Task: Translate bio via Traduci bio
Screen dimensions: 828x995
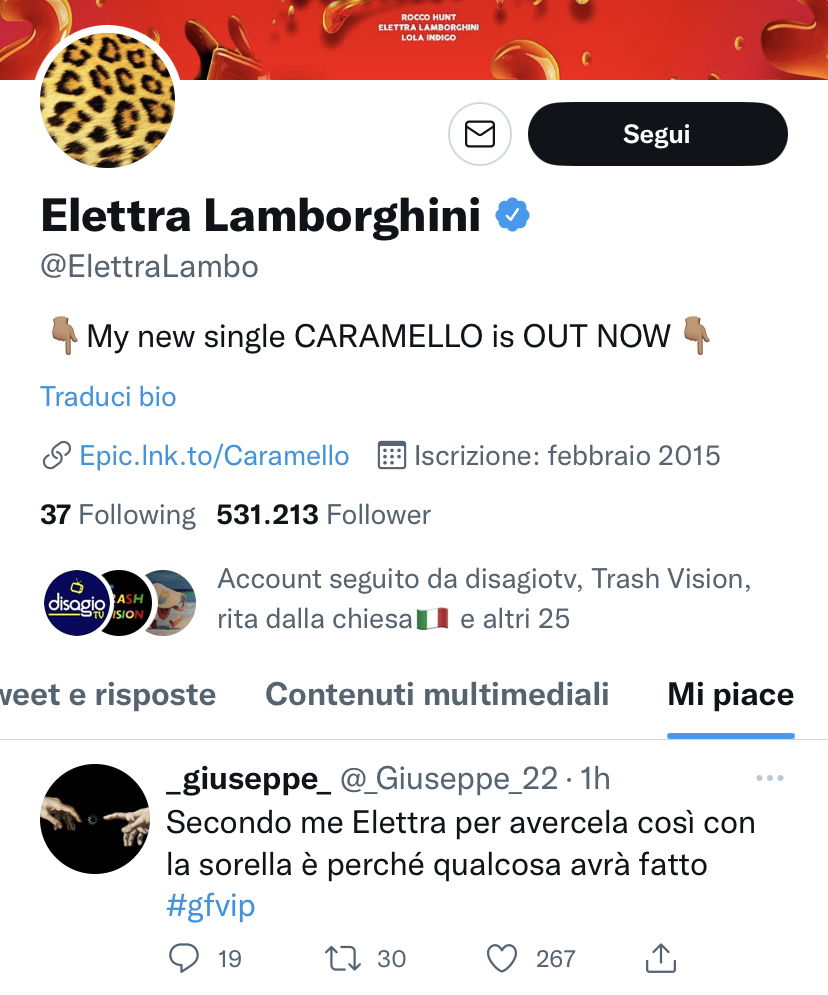Action: pos(108,397)
